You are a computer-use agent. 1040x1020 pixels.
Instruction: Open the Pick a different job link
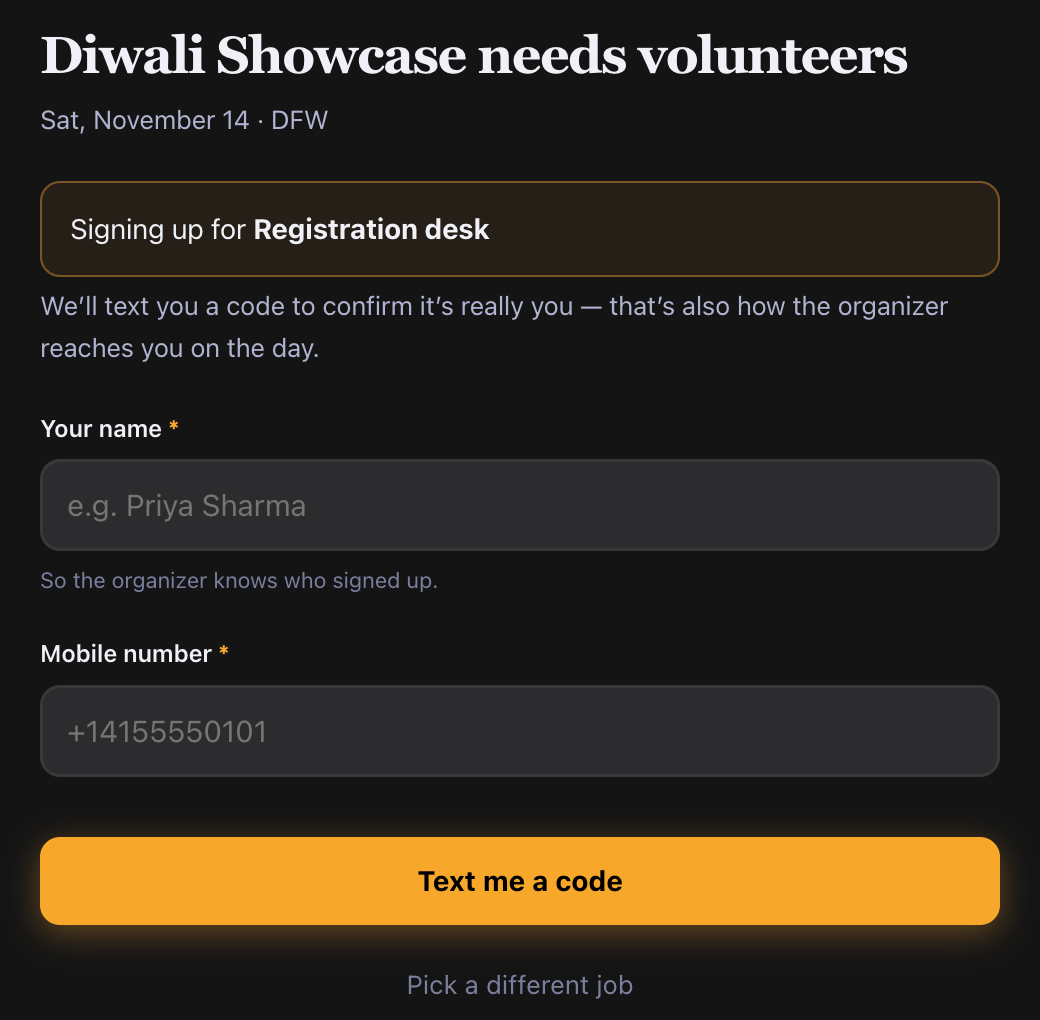(520, 985)
